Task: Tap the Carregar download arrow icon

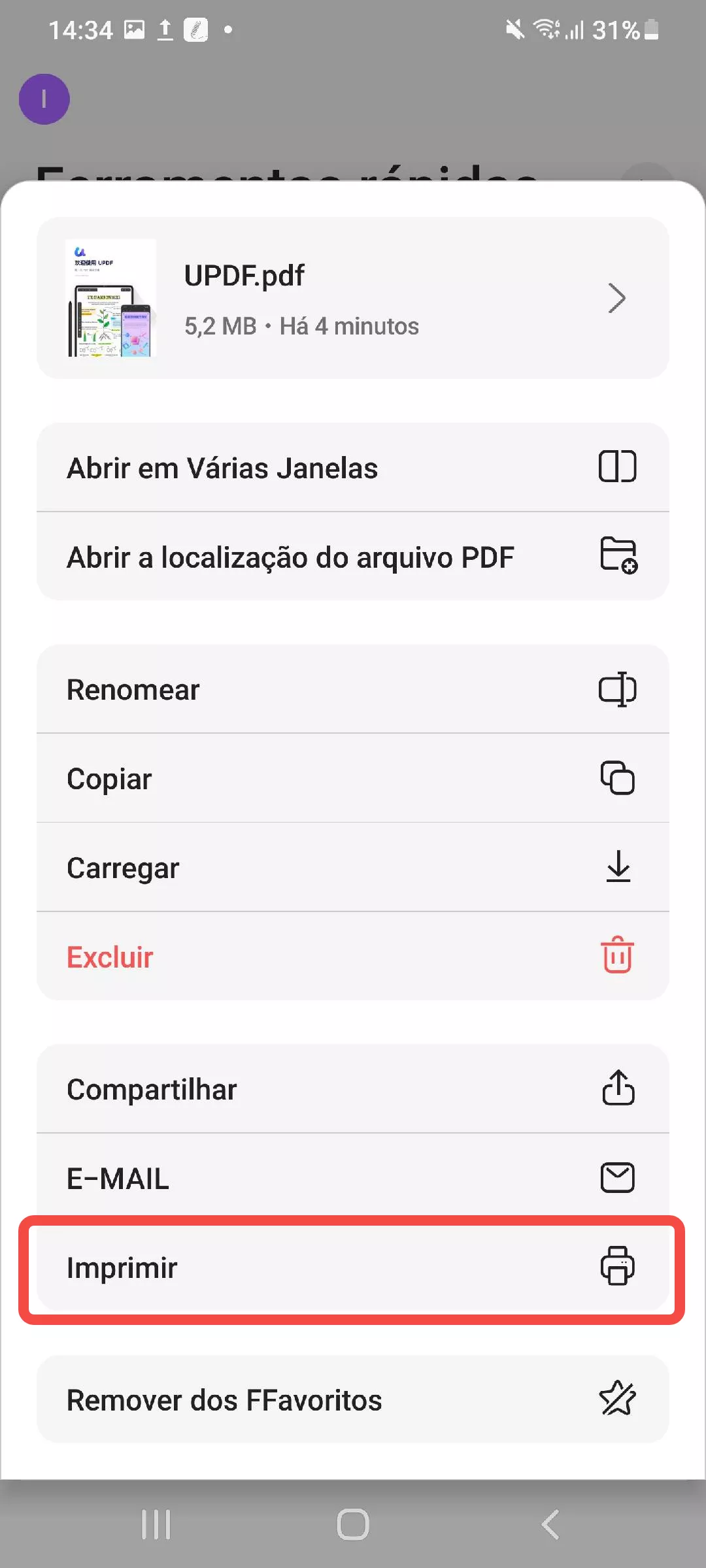Action: tap(618, 867)
